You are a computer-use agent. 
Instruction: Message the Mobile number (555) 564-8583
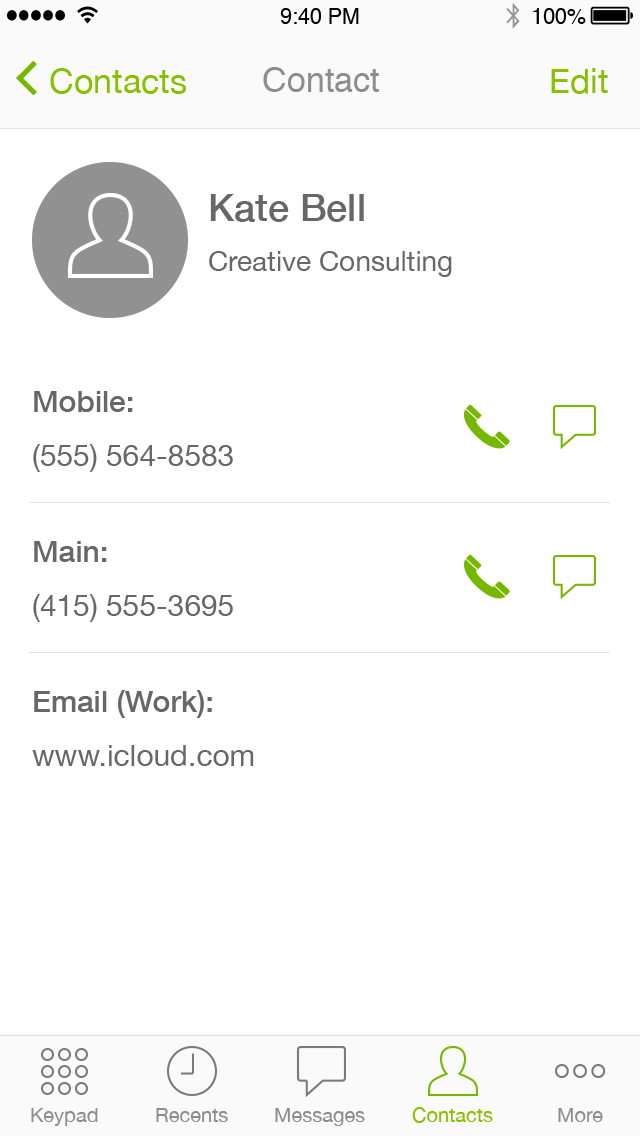click(574, 426)
